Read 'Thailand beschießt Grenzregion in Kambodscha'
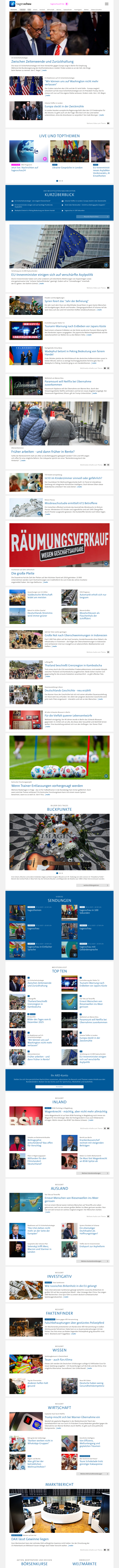 [73, 665]
